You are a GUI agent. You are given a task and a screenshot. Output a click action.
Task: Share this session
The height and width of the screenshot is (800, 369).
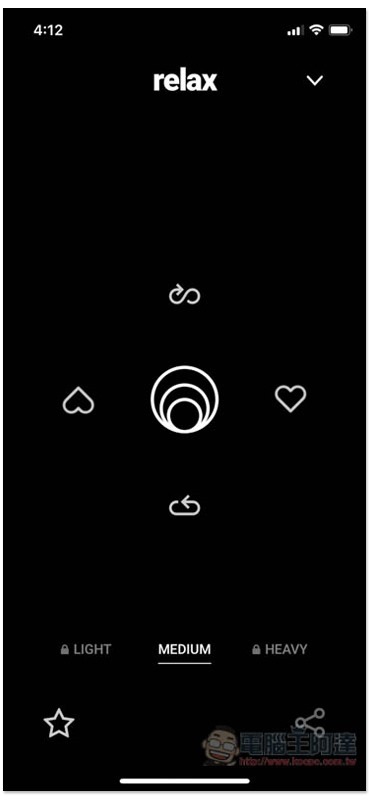[x=310, y=722]
